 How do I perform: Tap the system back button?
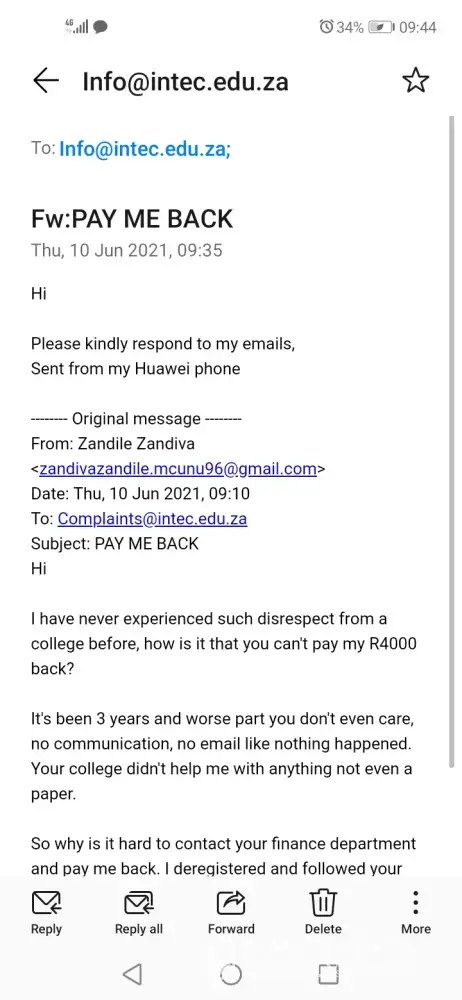tap(132, 974)
